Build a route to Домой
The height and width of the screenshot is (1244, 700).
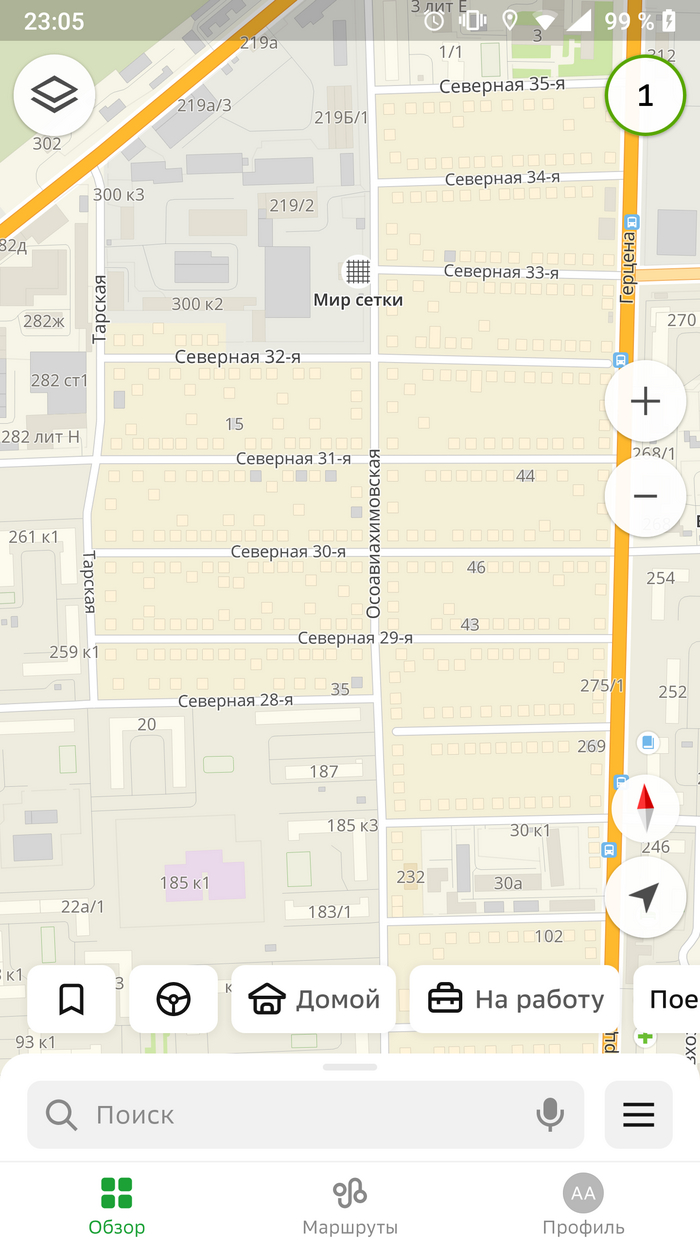coord(314,999)
